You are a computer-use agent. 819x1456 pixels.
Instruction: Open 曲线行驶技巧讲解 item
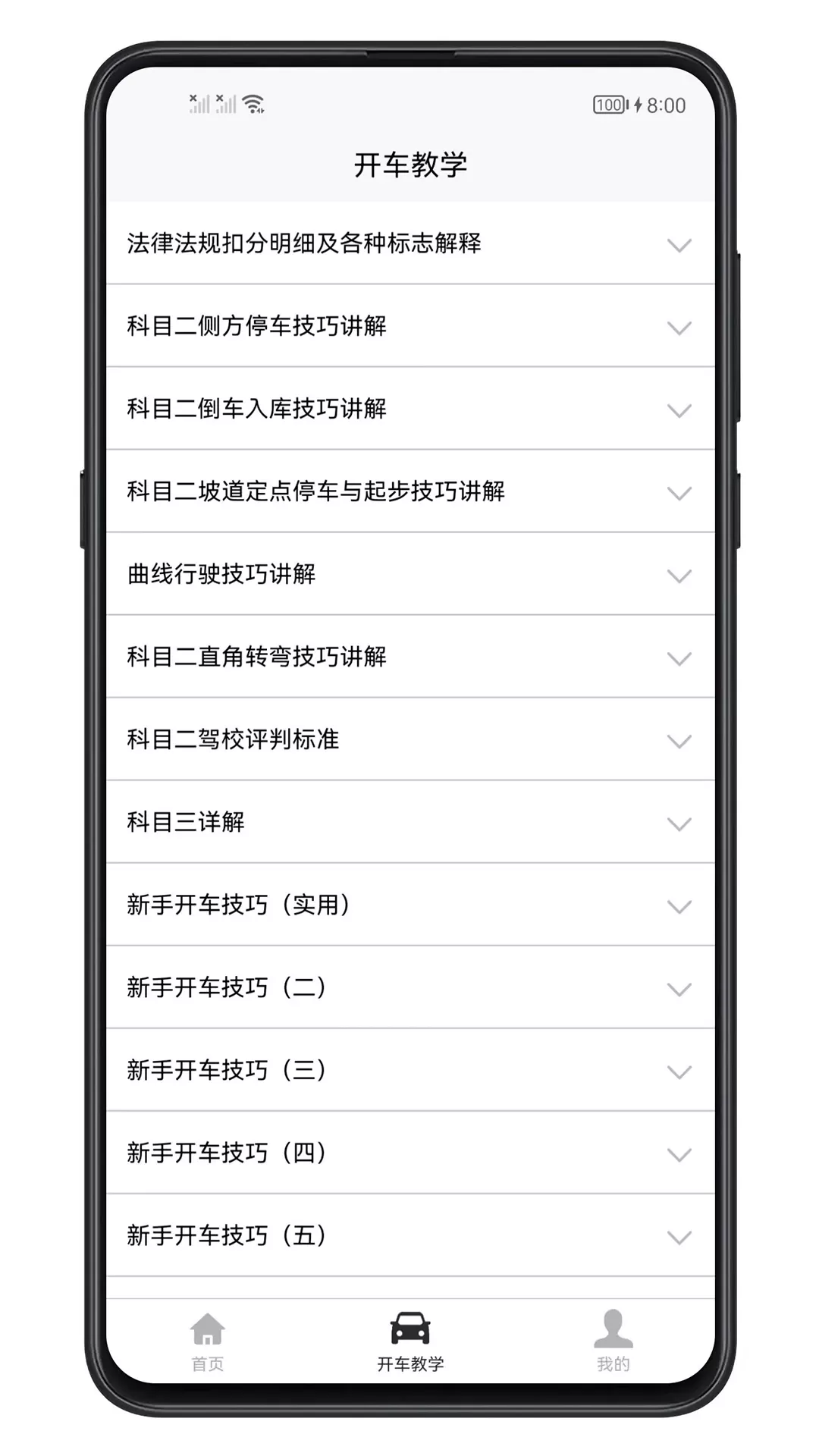click(x=410, y=574)
